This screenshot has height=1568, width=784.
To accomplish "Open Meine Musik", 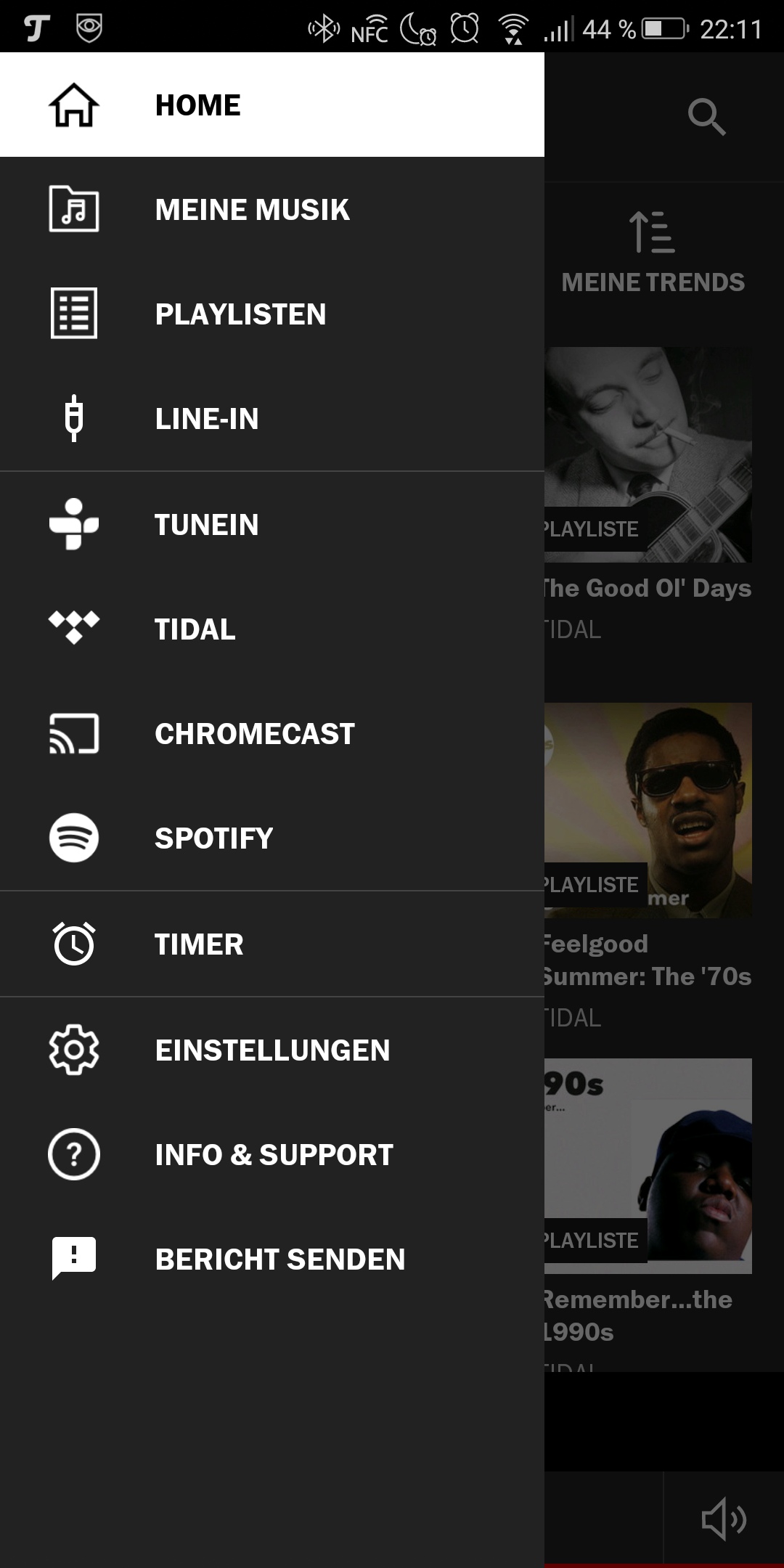I will (x=251, y=211).
